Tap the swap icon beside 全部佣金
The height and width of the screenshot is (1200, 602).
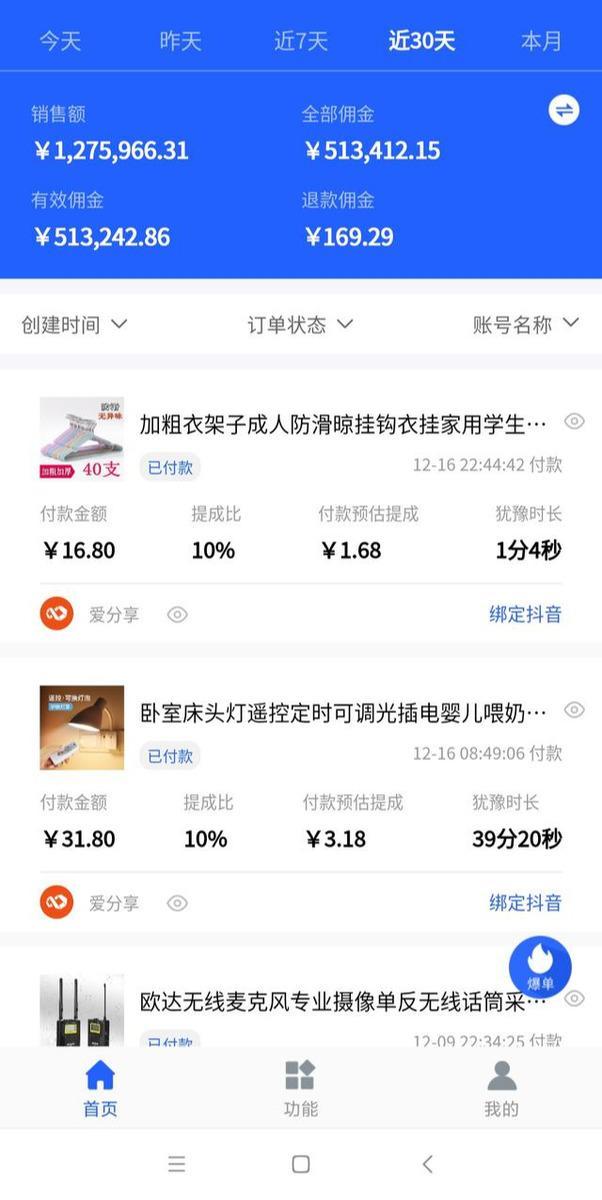tap(564, 110)
